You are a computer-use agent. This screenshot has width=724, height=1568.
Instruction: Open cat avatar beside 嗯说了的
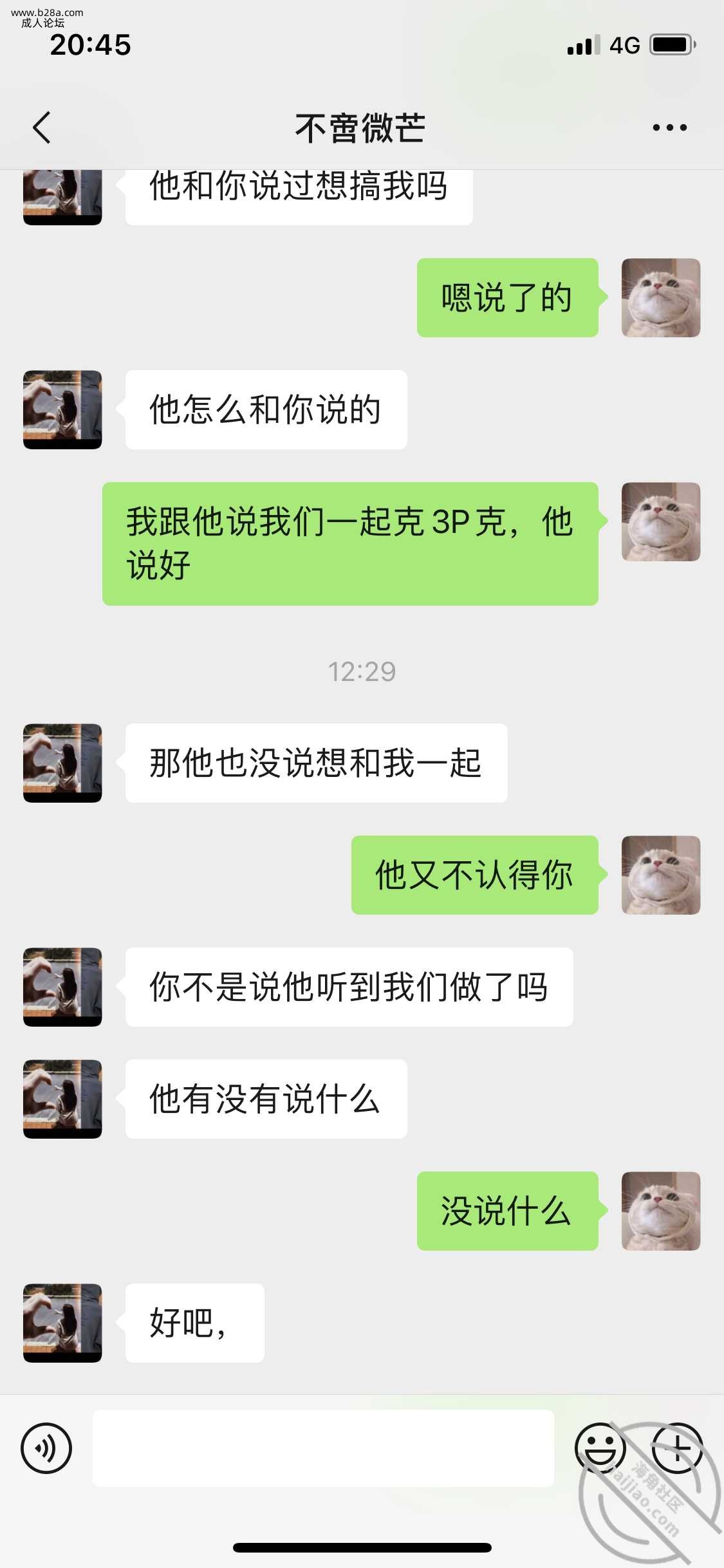(x=661, y=297)
